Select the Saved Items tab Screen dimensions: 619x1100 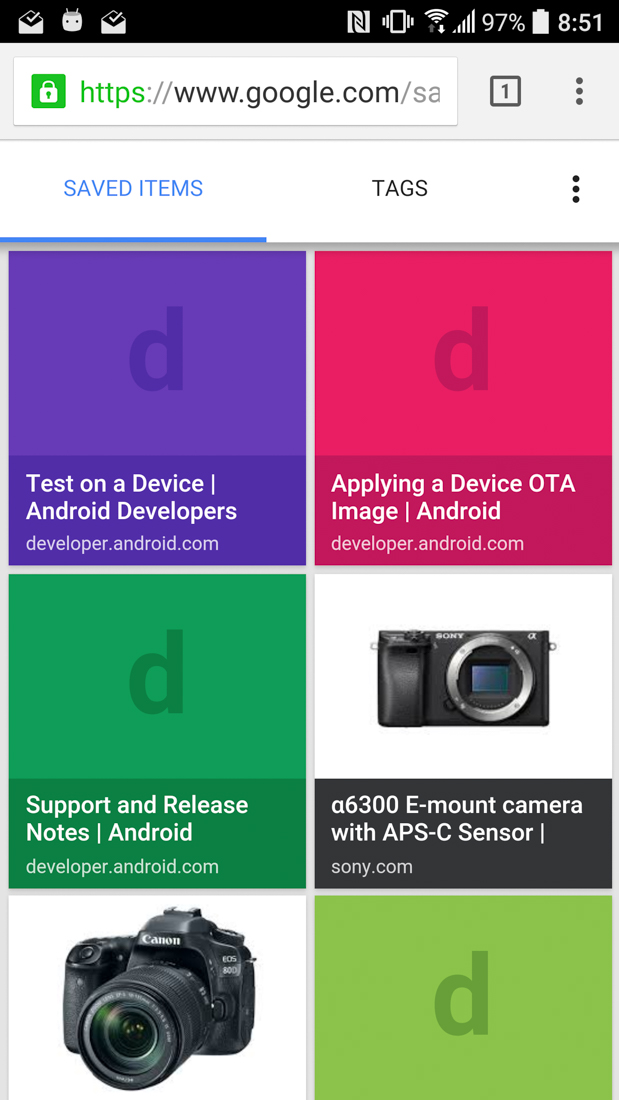[x=133, y=189]
